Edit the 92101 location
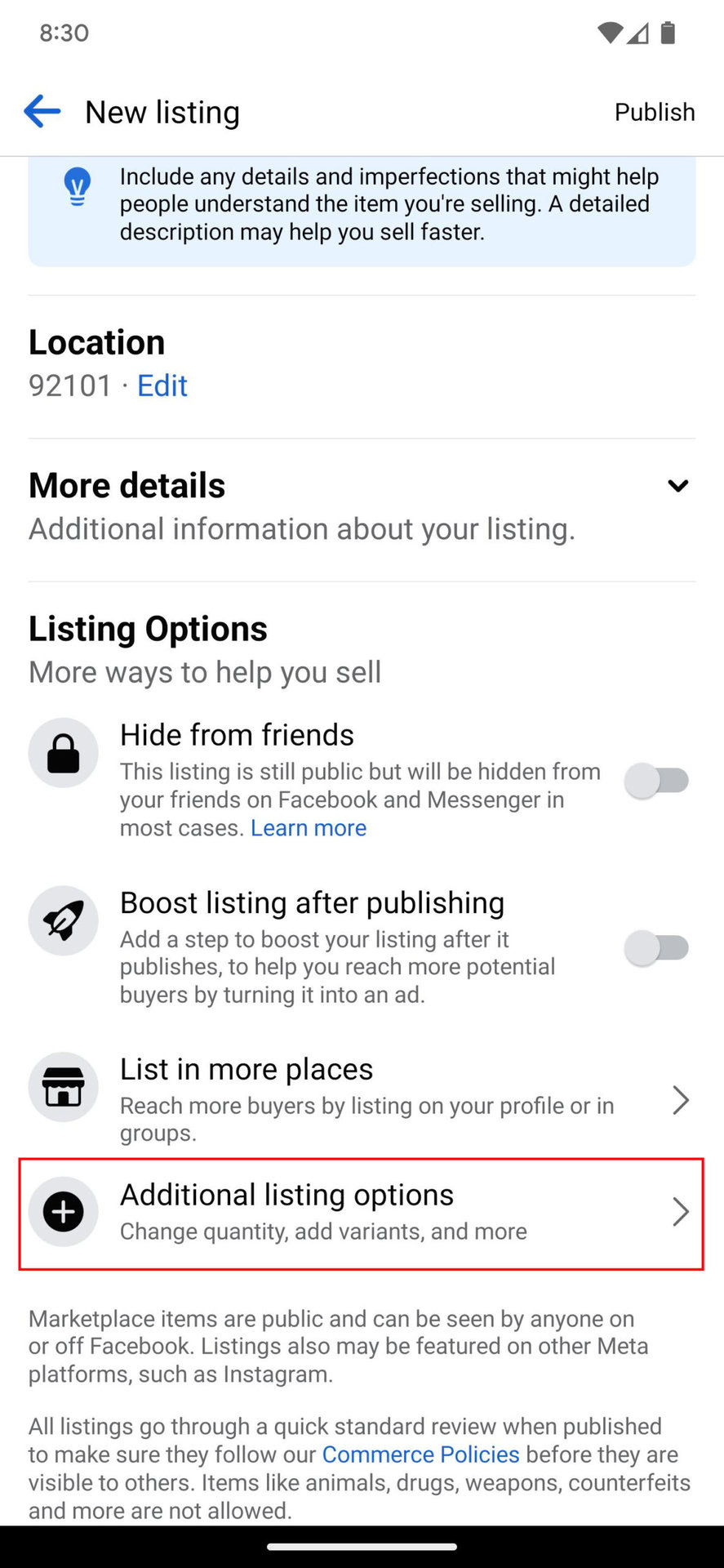 pyautogui.click(x=162, y=385)
